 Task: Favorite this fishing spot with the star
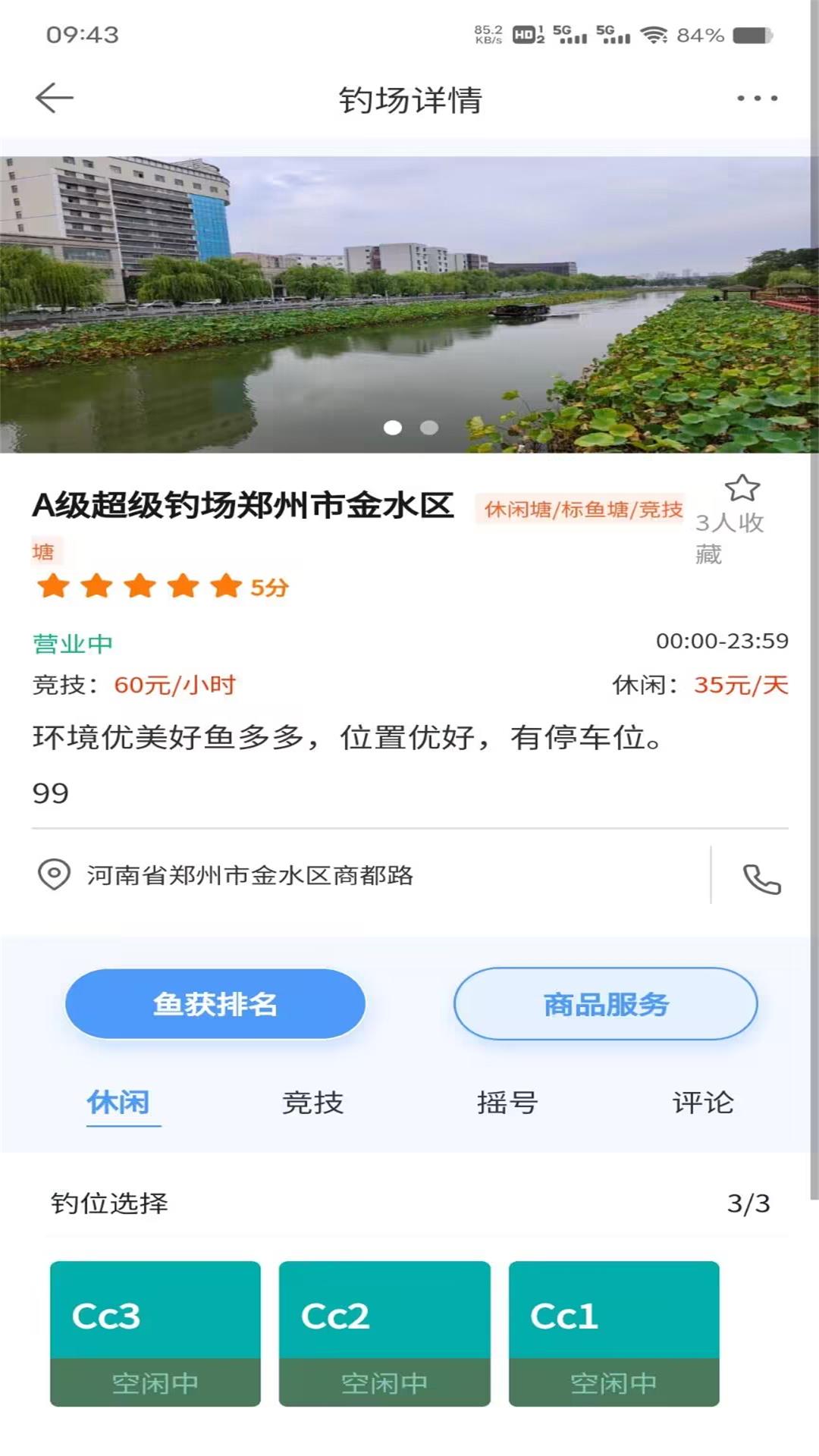pyautogui.click(x=742, y=488)
